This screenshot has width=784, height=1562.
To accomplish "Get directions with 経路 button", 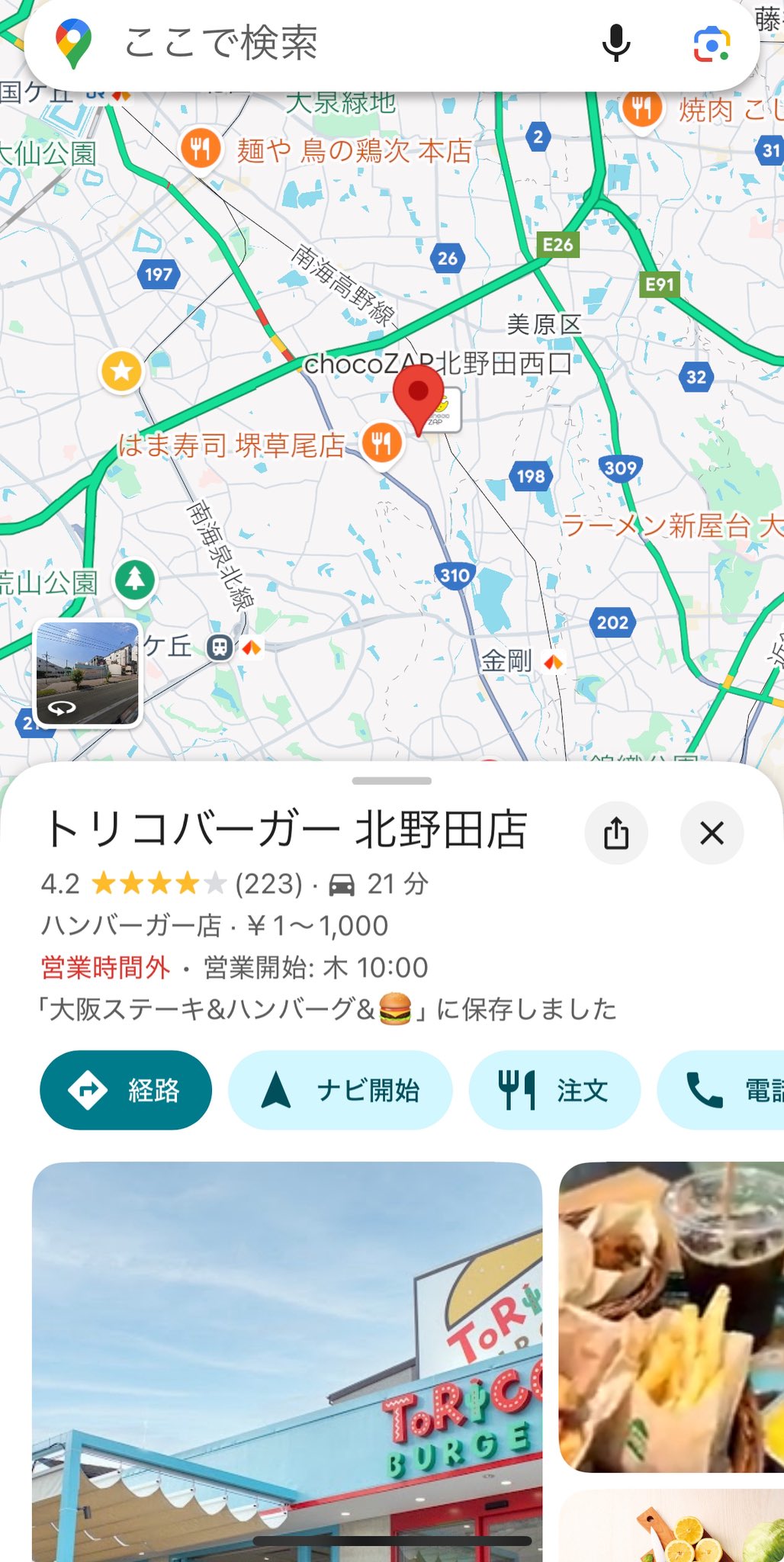I will pyautogui.click(x=126, y=1090).
